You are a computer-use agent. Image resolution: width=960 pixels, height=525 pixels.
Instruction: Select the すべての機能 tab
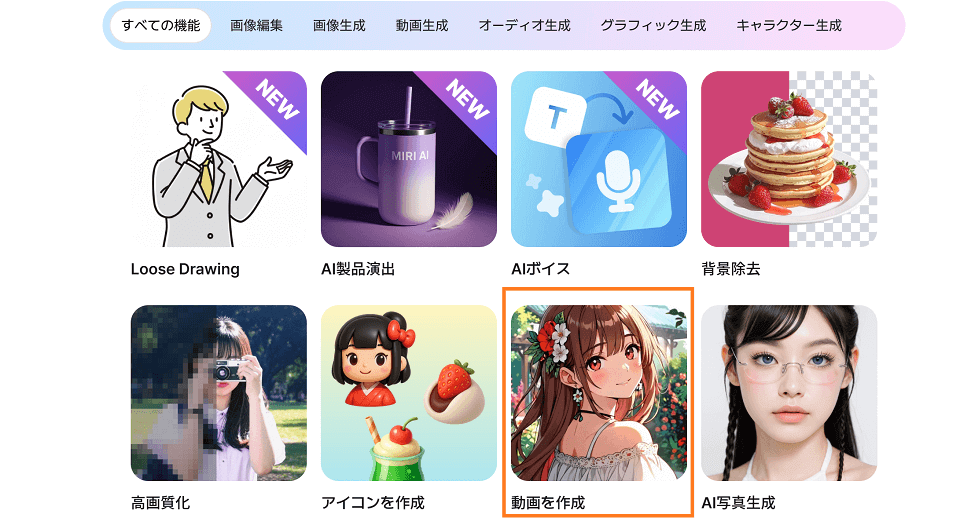coord(160,25)
